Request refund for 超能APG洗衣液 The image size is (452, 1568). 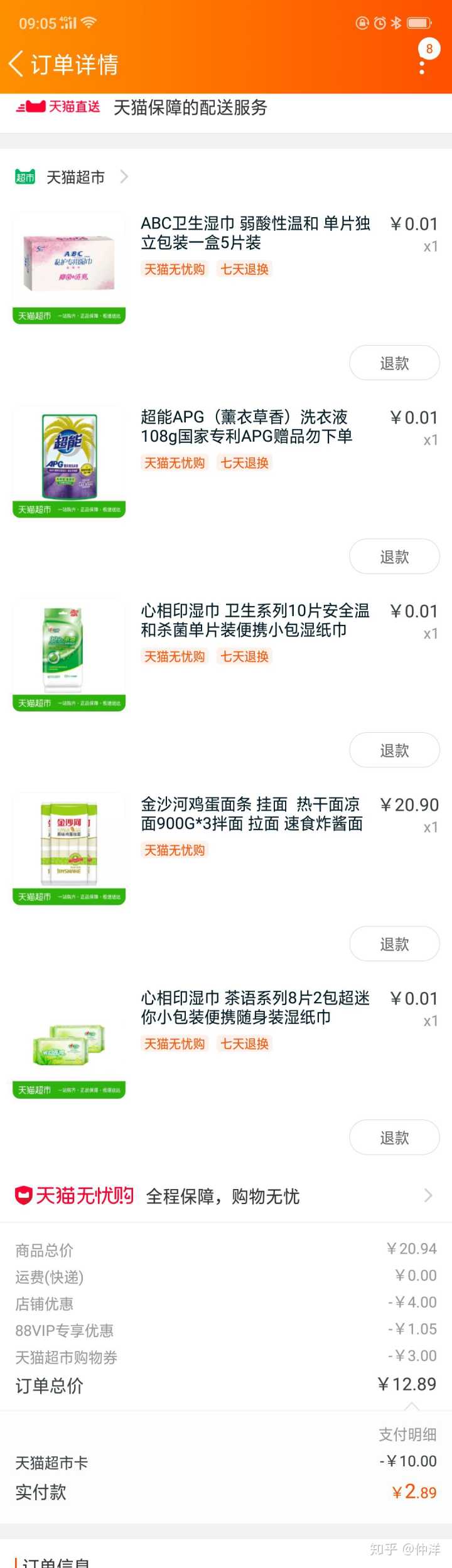394,557
